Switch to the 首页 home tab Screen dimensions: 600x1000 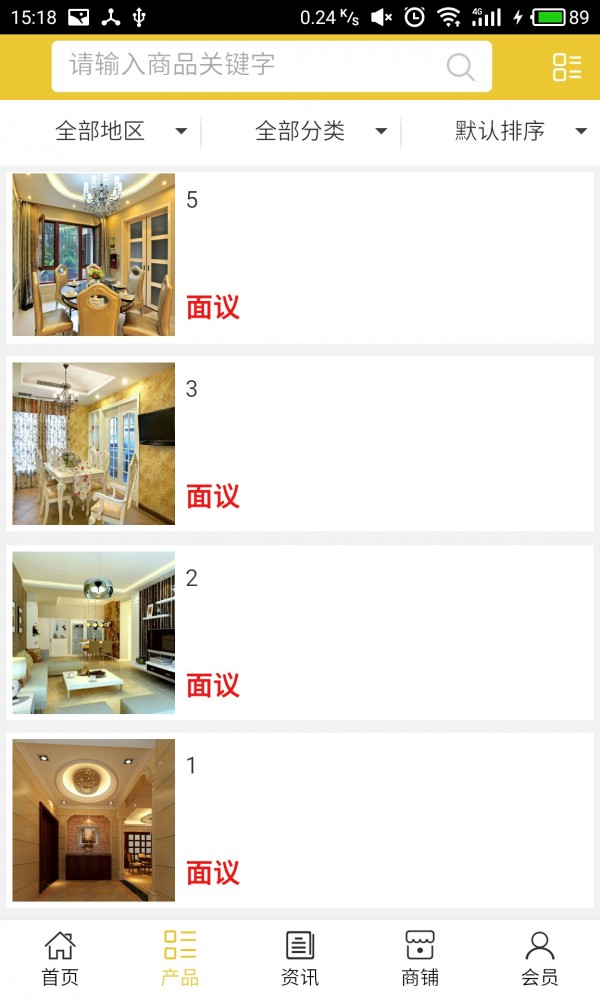tap(60, 958)
